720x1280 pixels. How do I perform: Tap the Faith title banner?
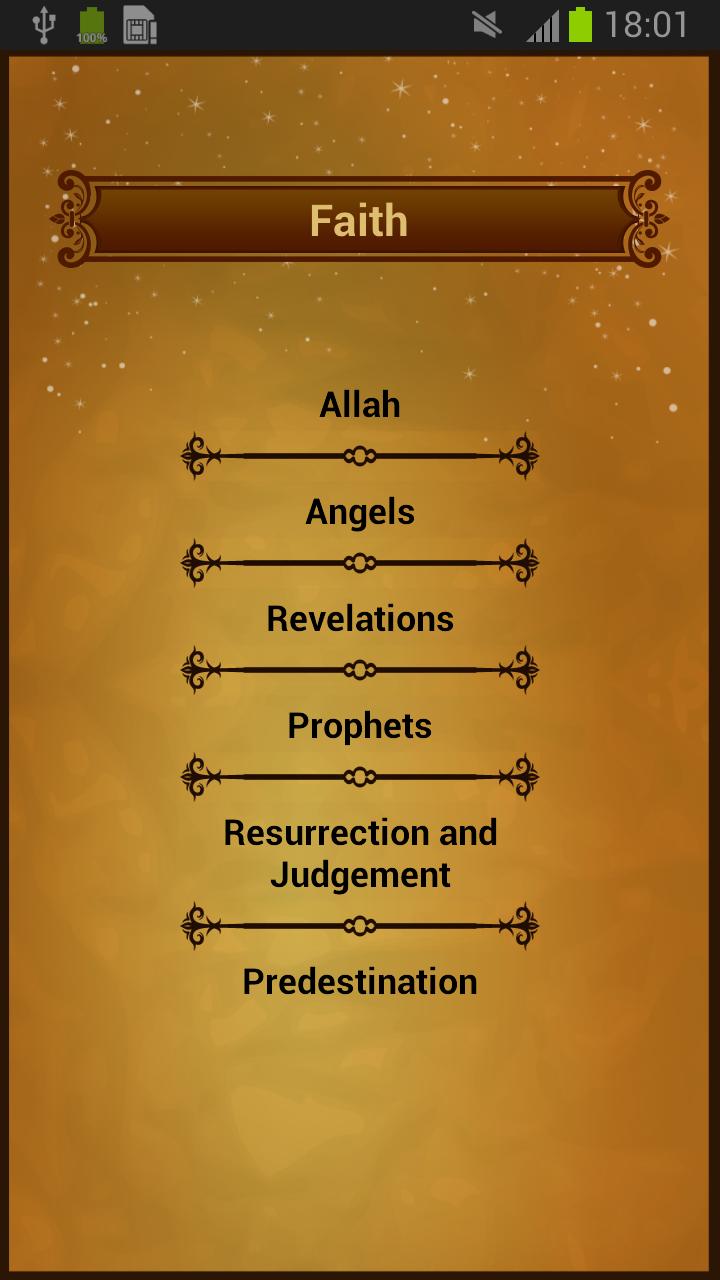(x=360, y=219)
